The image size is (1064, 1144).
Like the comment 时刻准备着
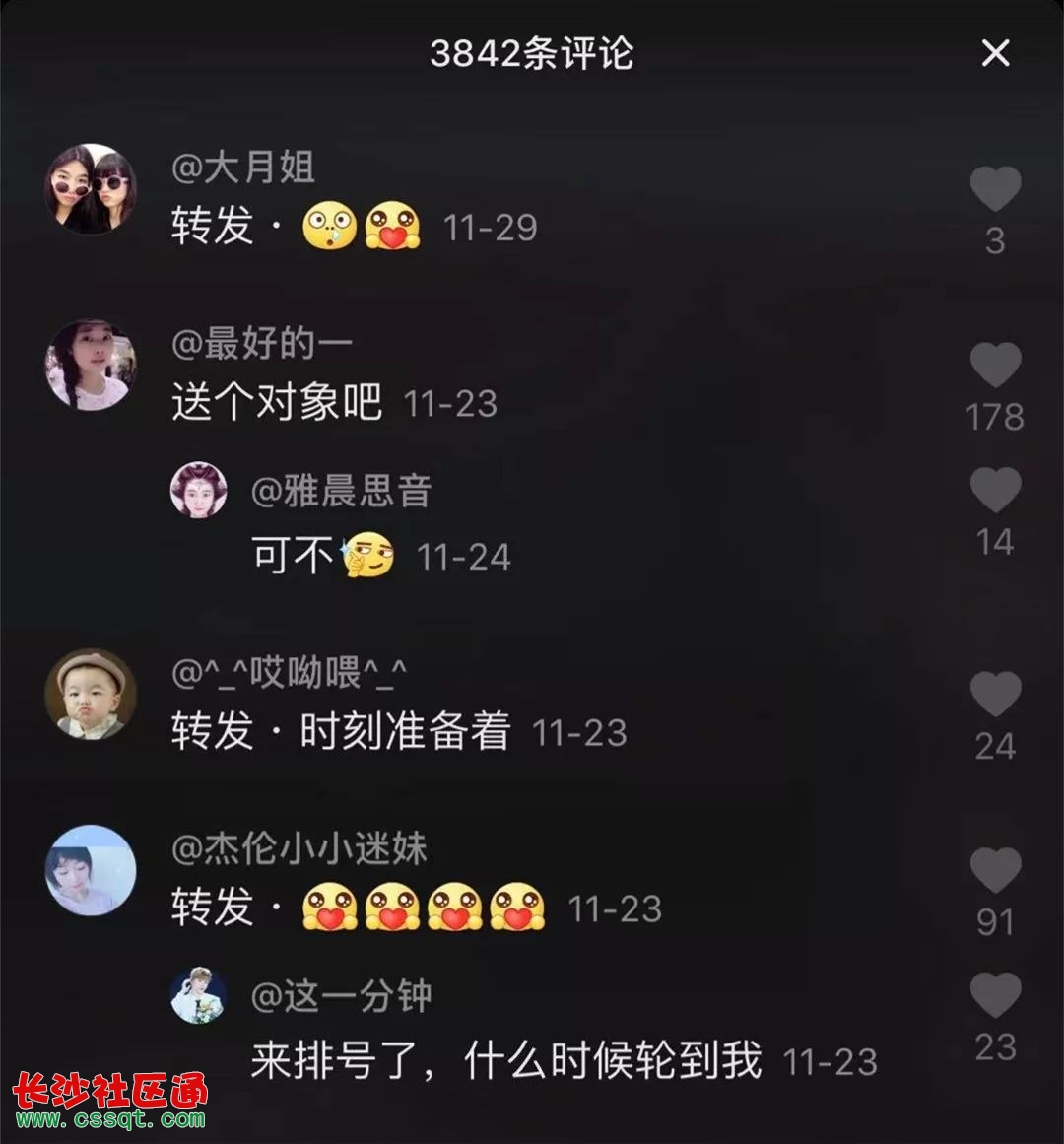(x=995, y=695)
